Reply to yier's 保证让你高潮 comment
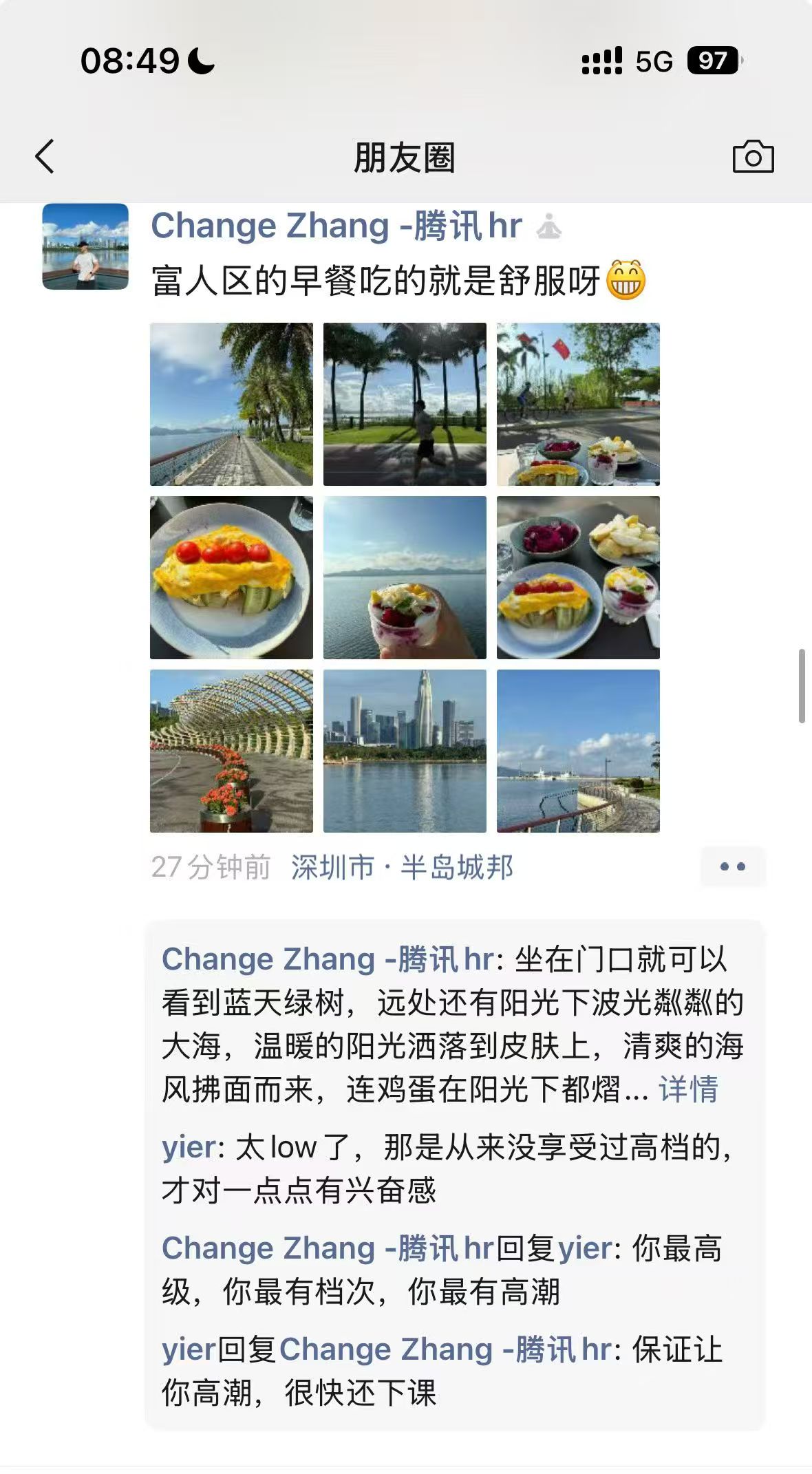 point(440,1371)
